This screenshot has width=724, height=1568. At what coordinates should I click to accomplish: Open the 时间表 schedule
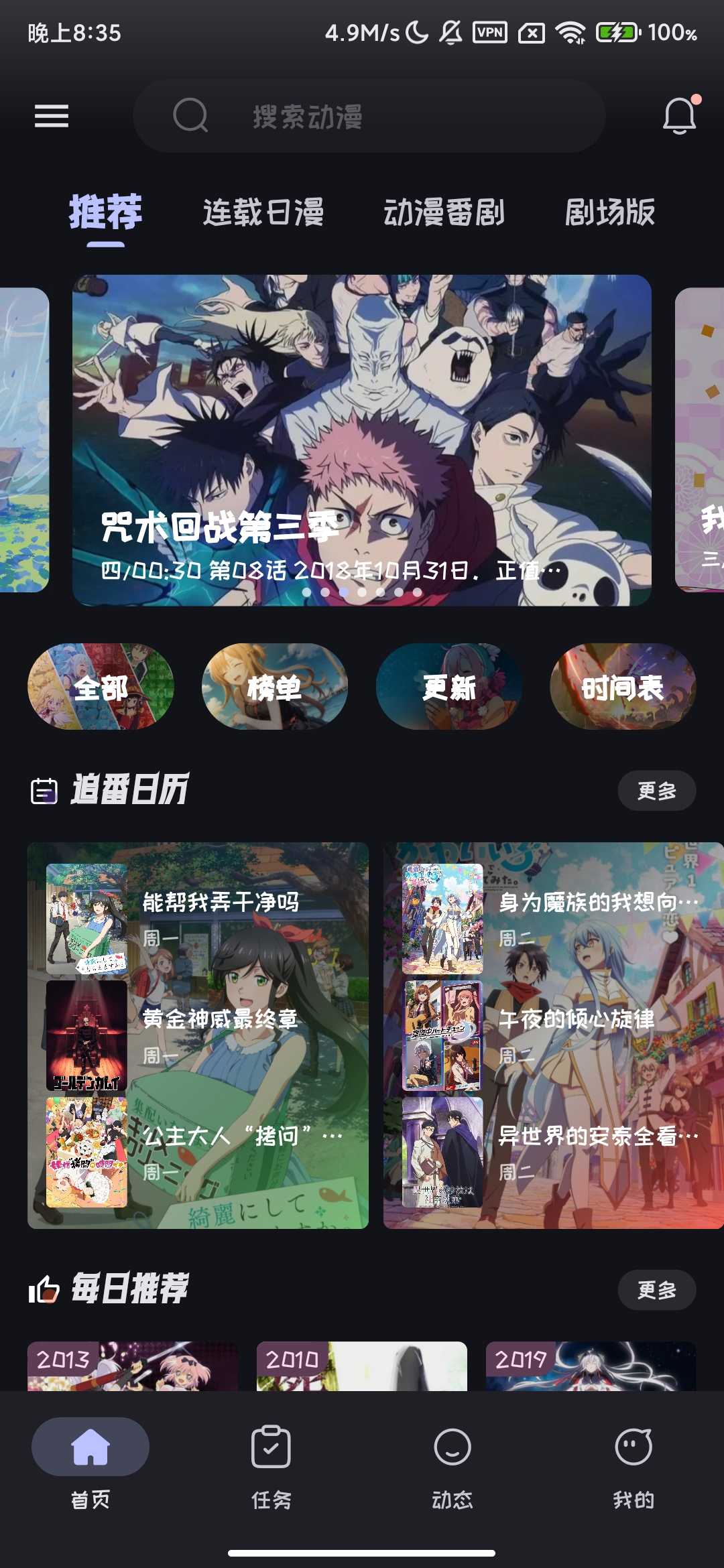pos(623,687)
